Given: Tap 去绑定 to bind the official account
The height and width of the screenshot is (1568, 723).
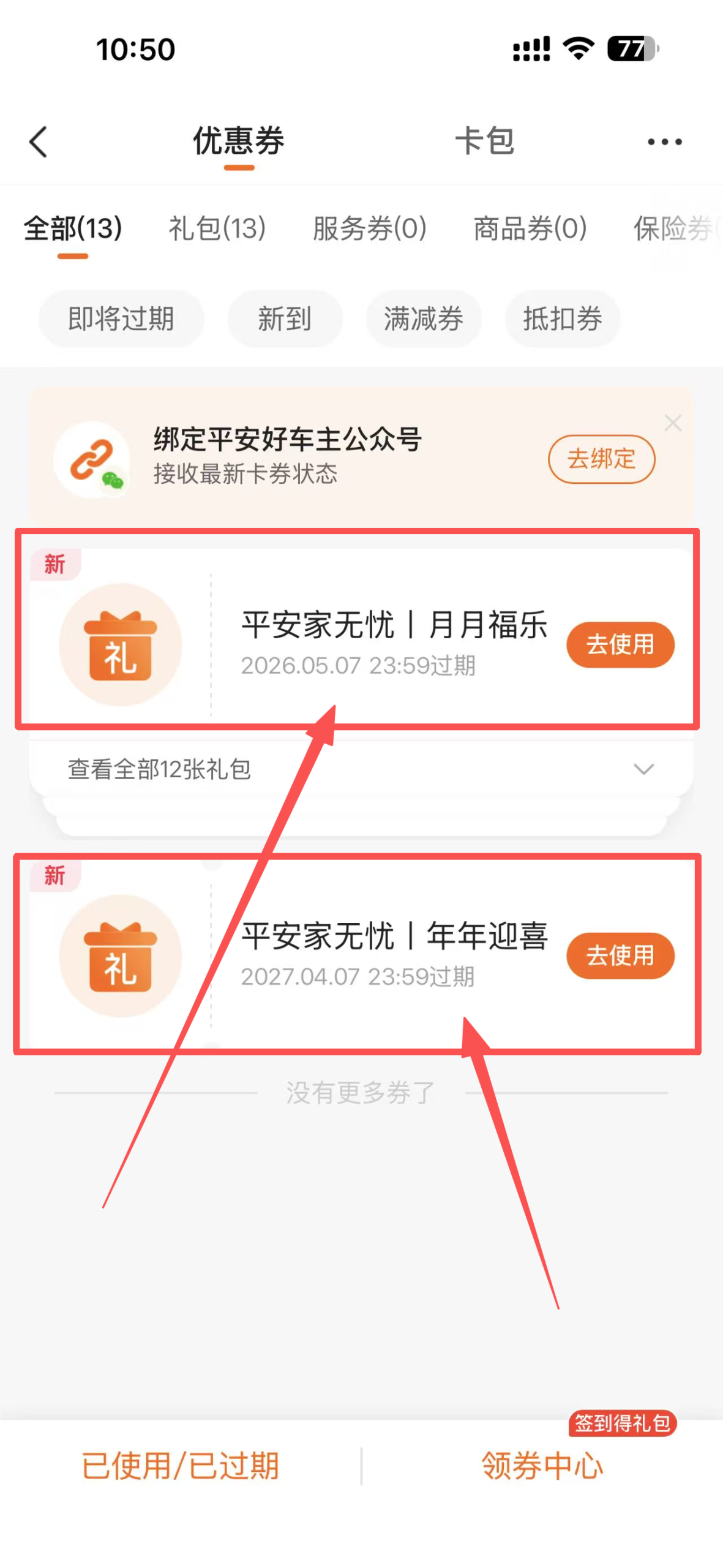Looking at the screenshot, I should [x=601, y=459].
